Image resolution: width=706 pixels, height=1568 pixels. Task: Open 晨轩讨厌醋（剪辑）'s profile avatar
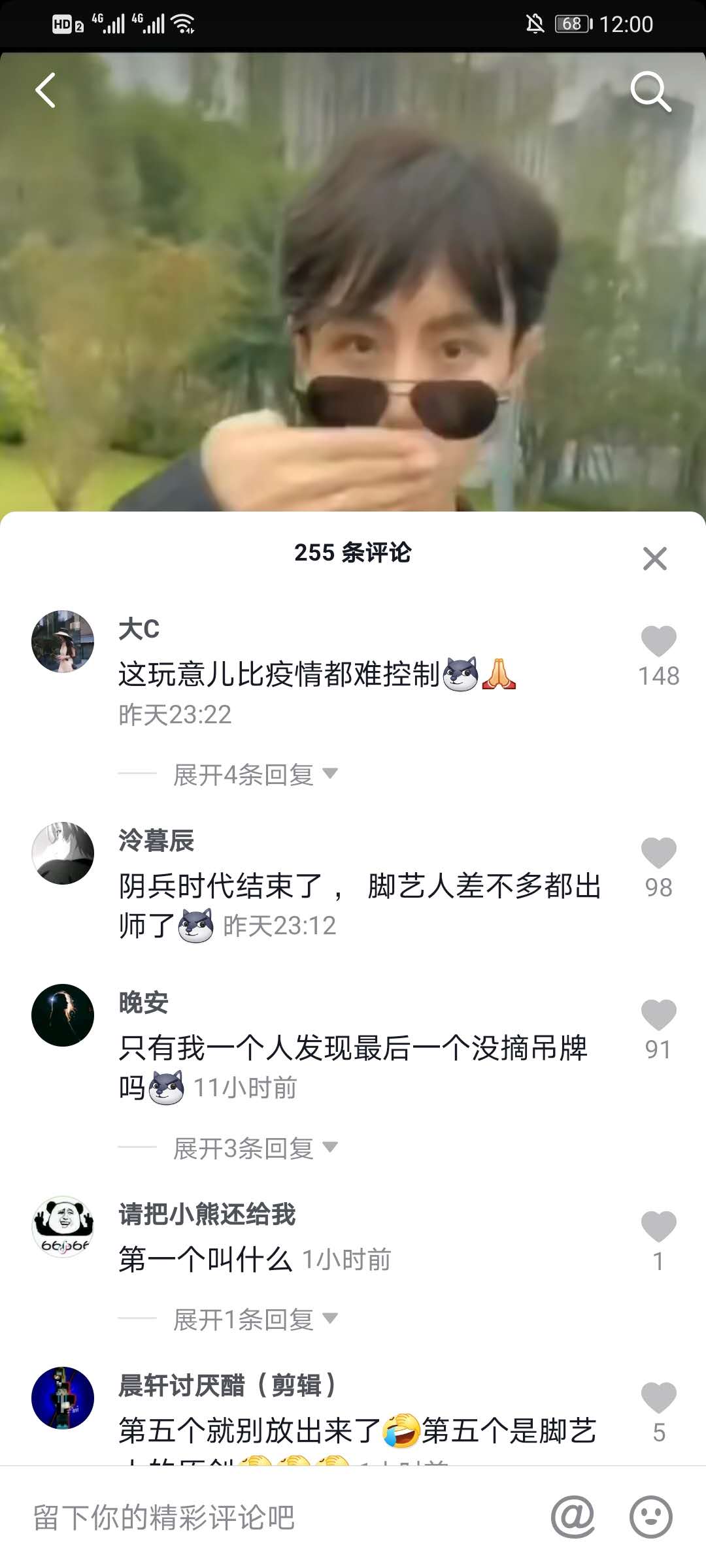63,1398
